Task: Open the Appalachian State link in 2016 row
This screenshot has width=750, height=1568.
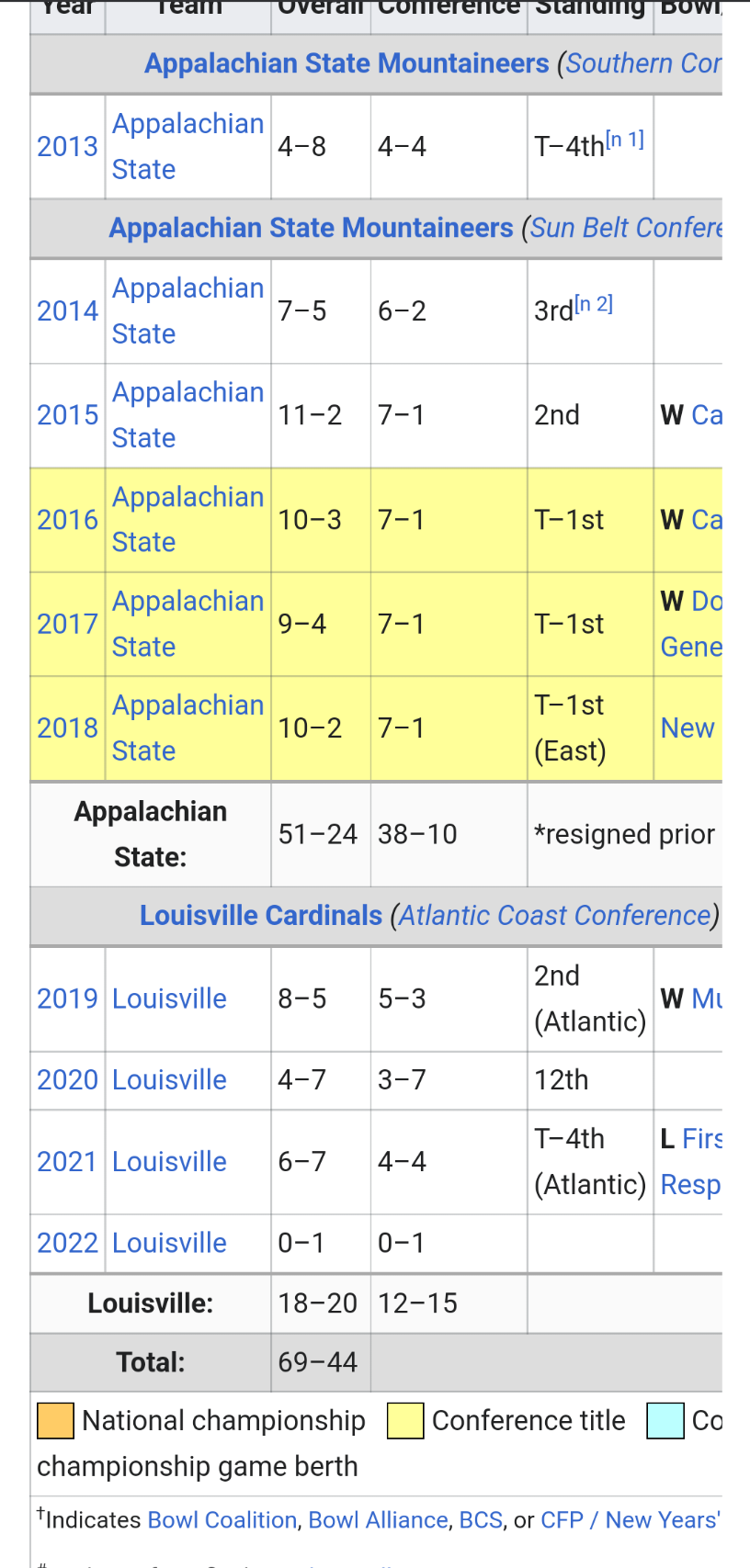Action: coord(187,519)
